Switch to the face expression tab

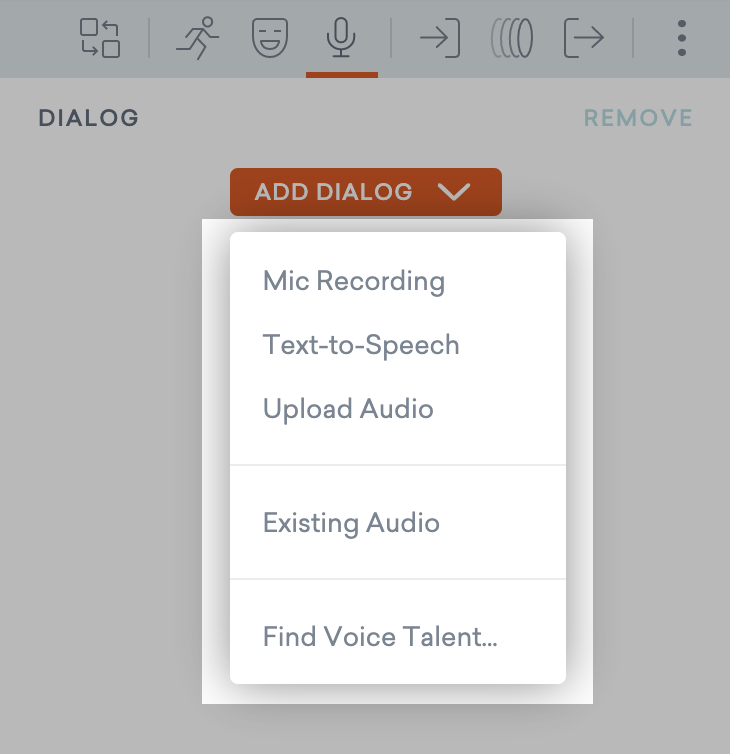(270, 38)
